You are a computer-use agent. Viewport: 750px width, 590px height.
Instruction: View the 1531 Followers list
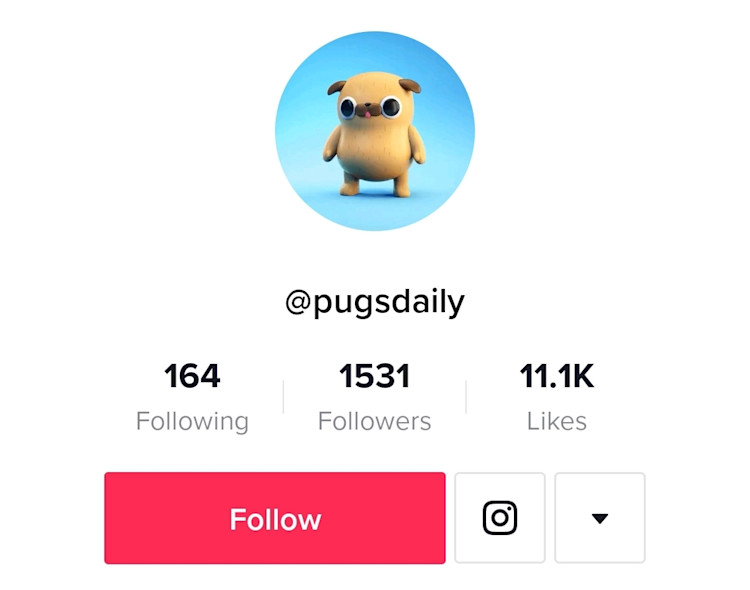(374, 397)
